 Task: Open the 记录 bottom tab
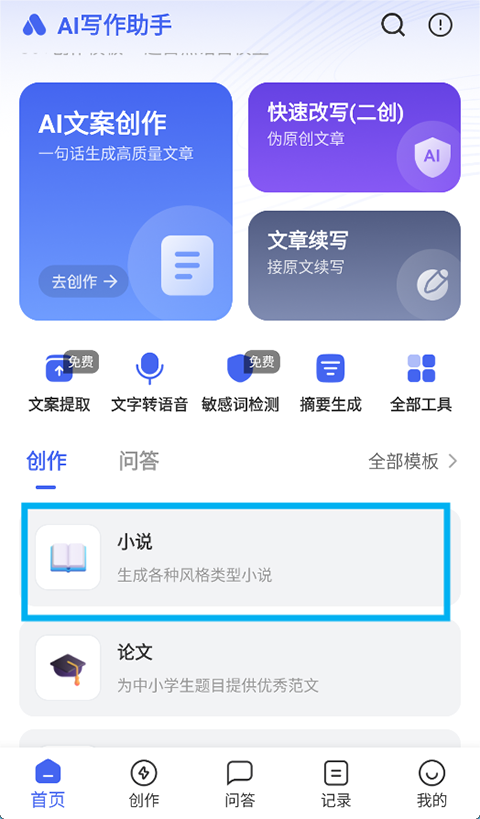click(x=336, y=783)
